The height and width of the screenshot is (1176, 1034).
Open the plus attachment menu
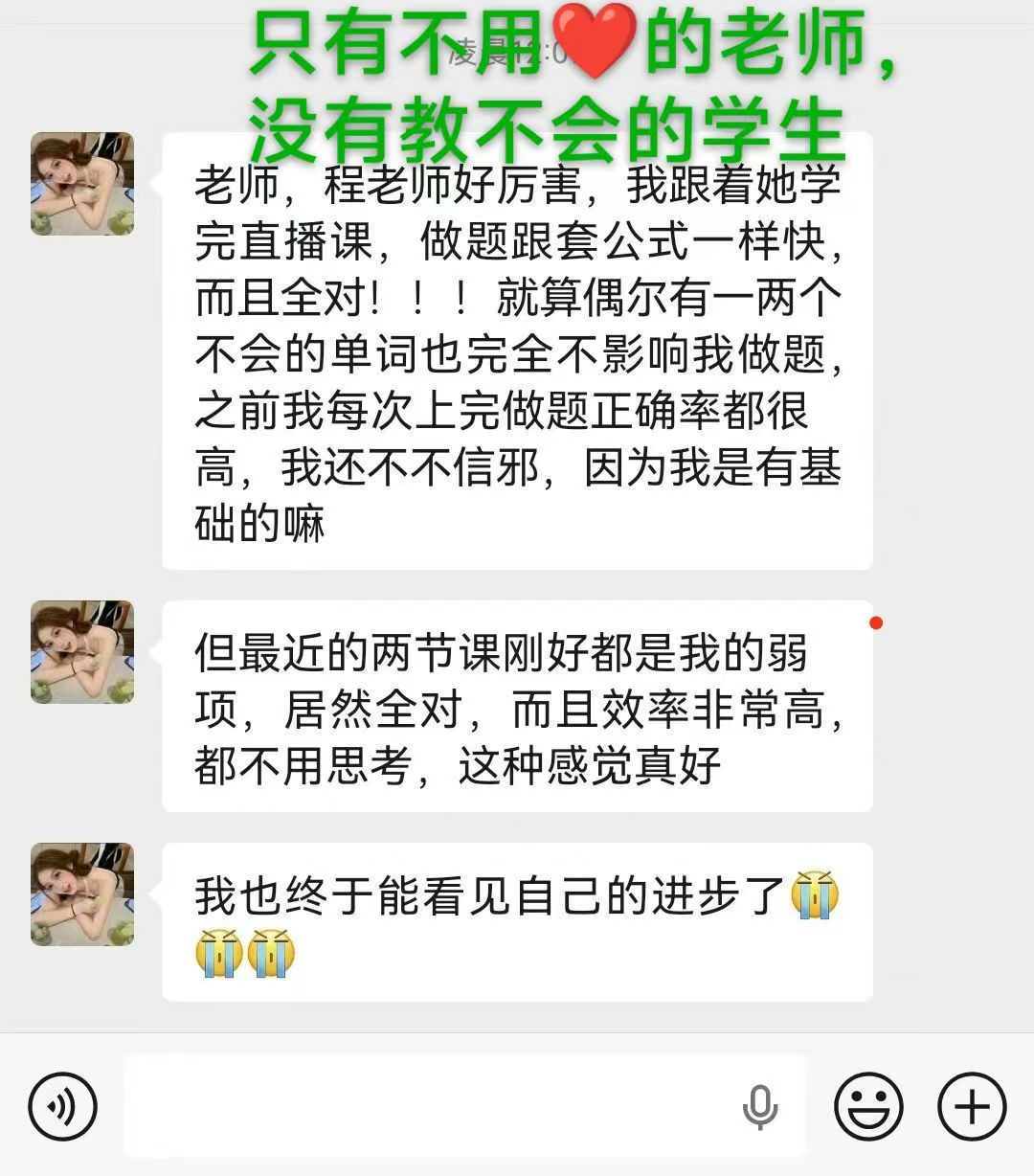(972, 1106)
